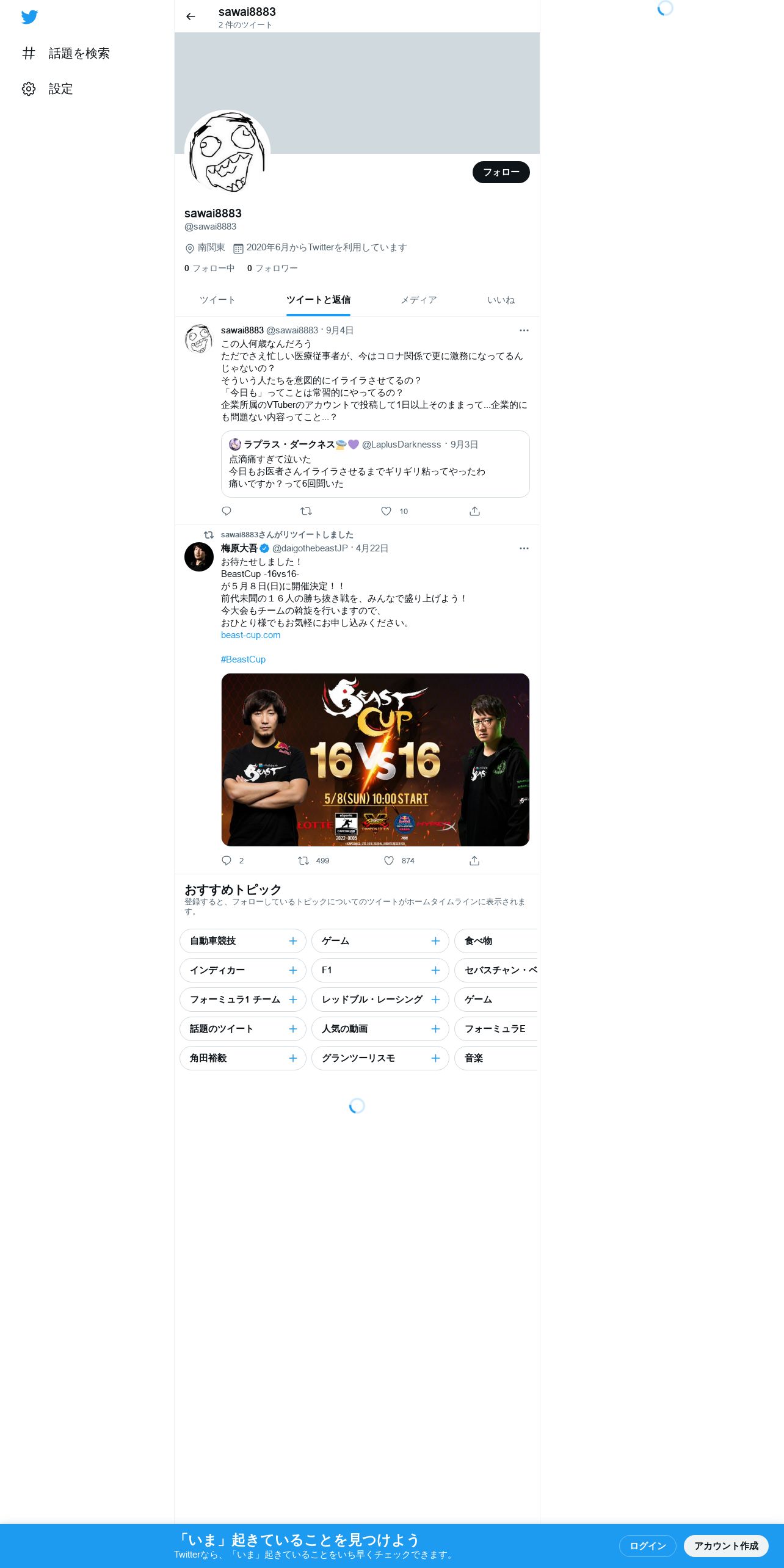The height and width of the screenshot is (1568, 784).
Task: Like sawai8883's tweet with 10 likes
Action: coord(386,511)
